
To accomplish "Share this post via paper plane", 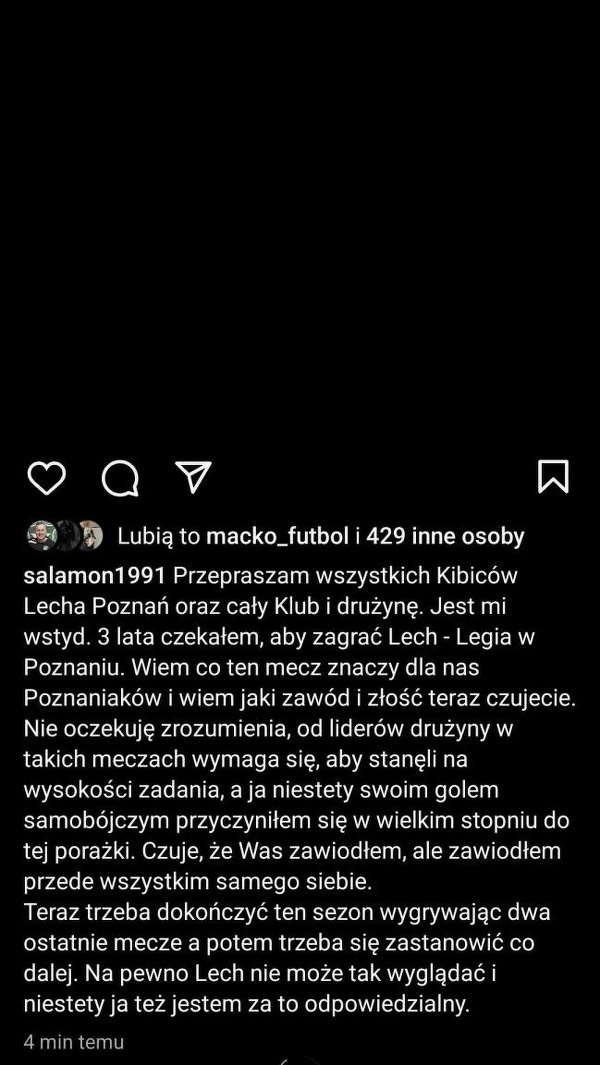I will (193, 477).
